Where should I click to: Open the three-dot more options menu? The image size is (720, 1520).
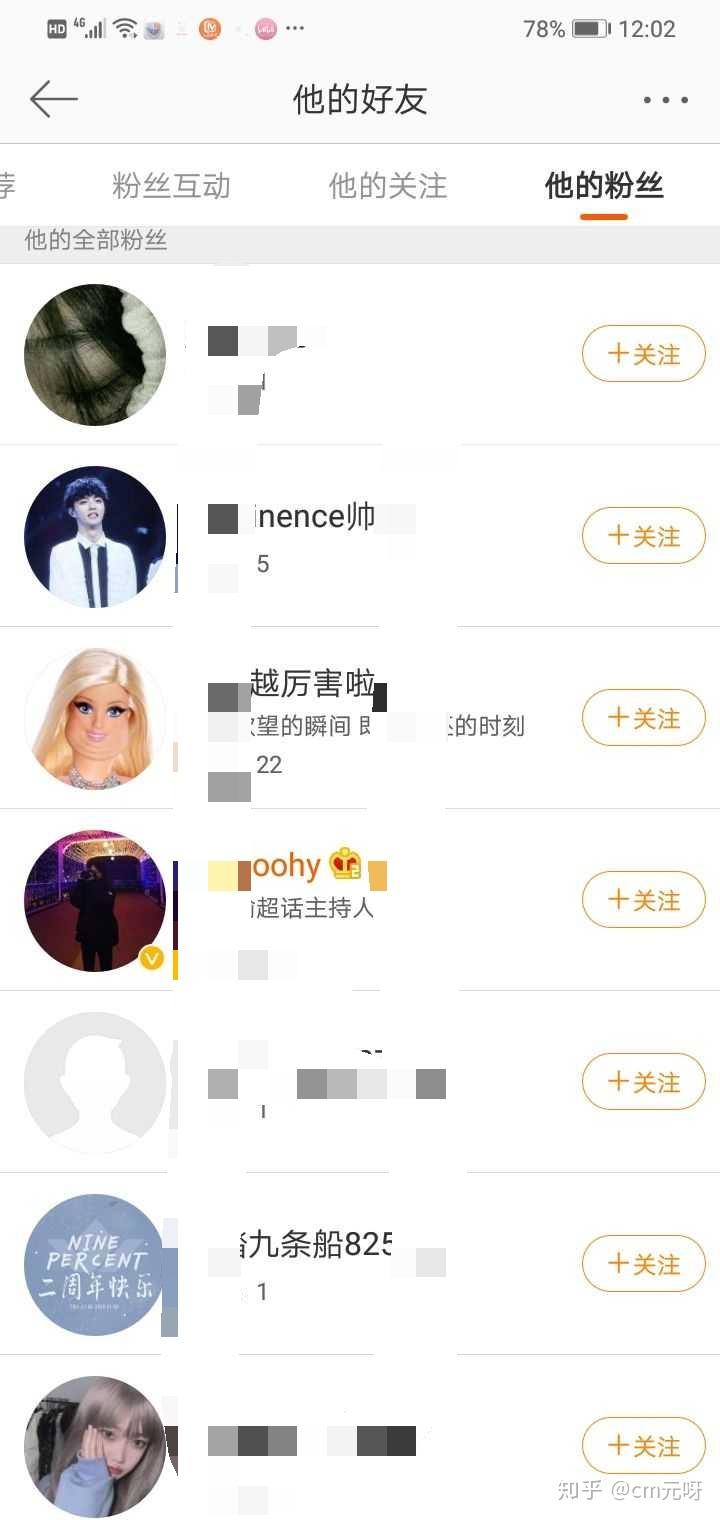[x=664, y=99]
